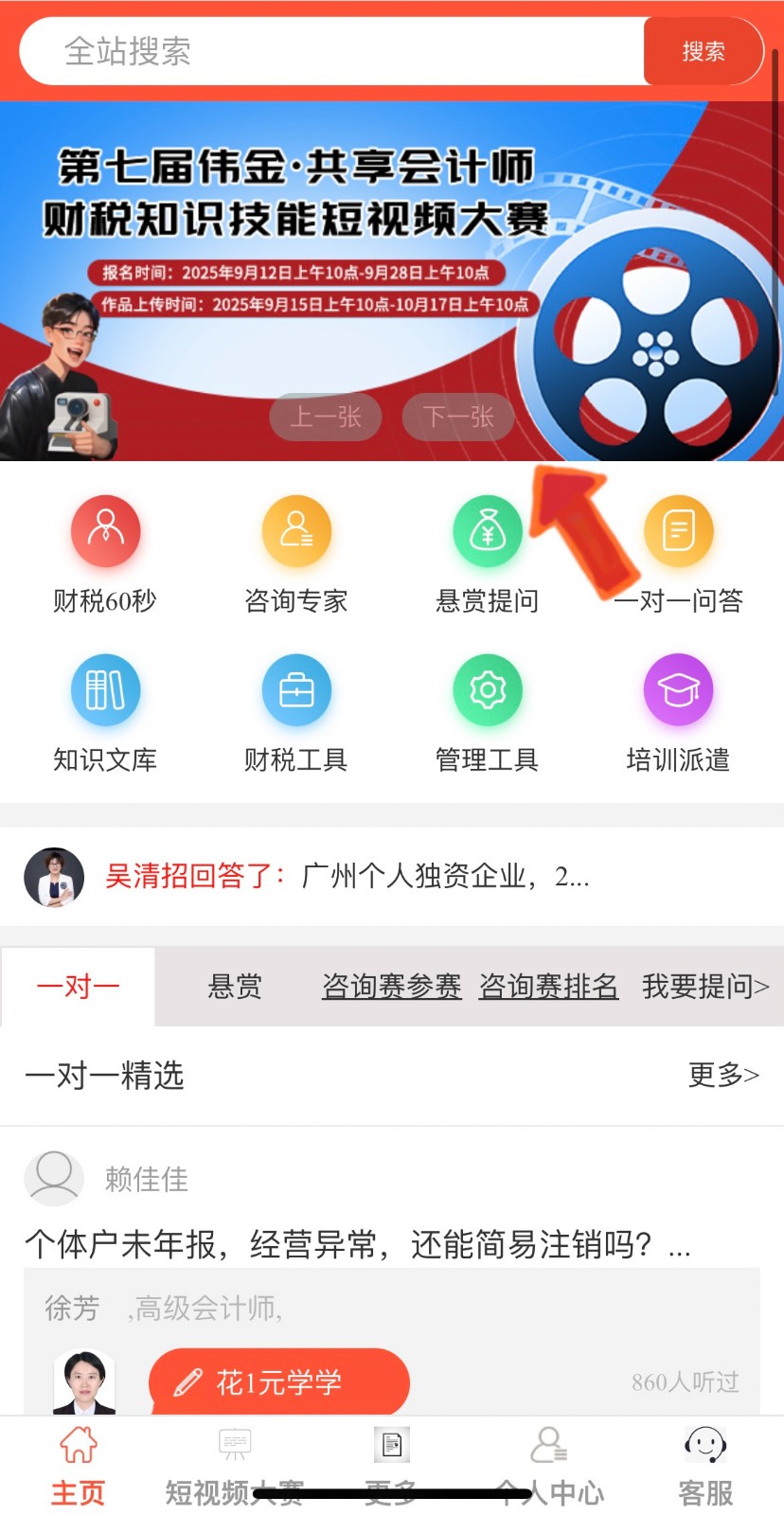
Task: Open 管理工具
Action: tap(487, 712)
